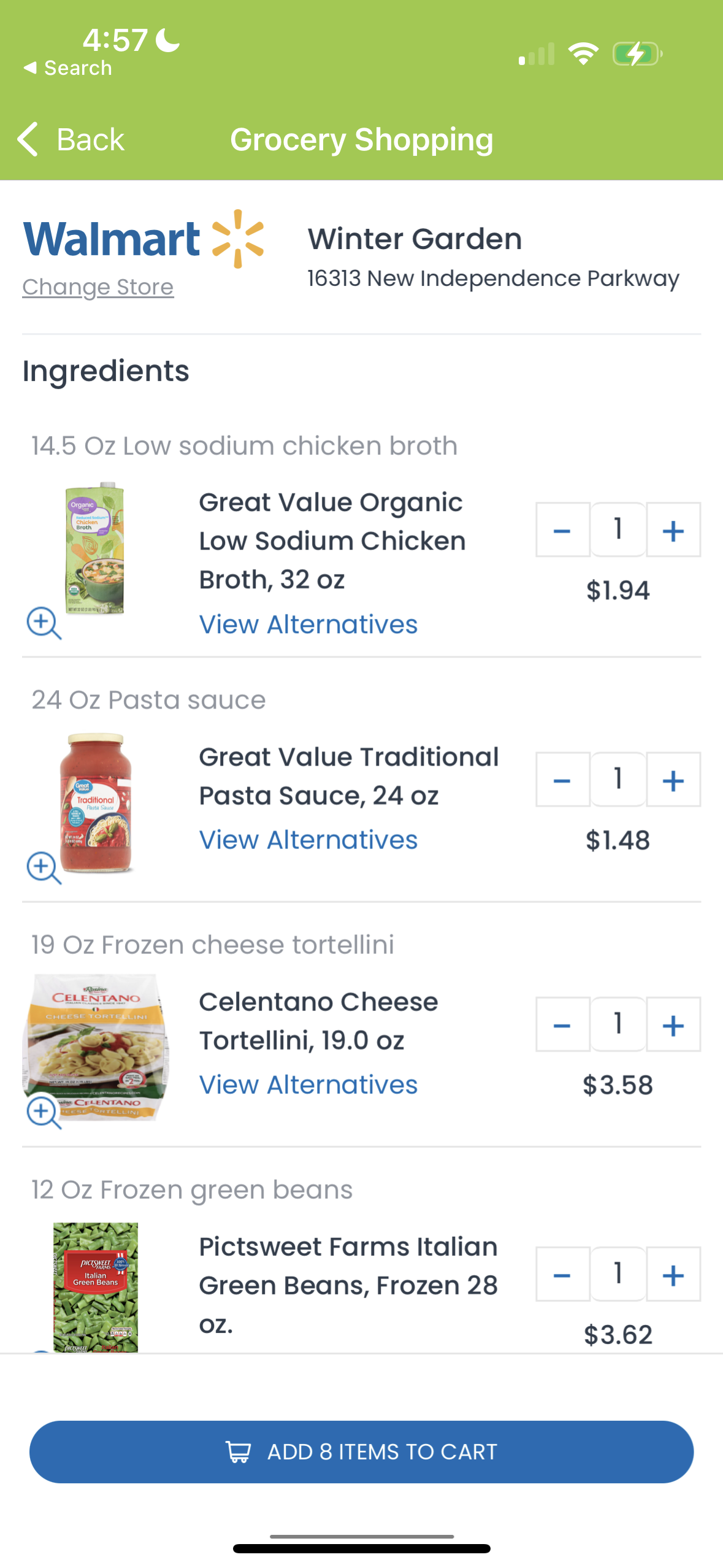View alternatives for Celentano tortellini
Viewport: 723px width, 1568px height.
coord(308,1085)
